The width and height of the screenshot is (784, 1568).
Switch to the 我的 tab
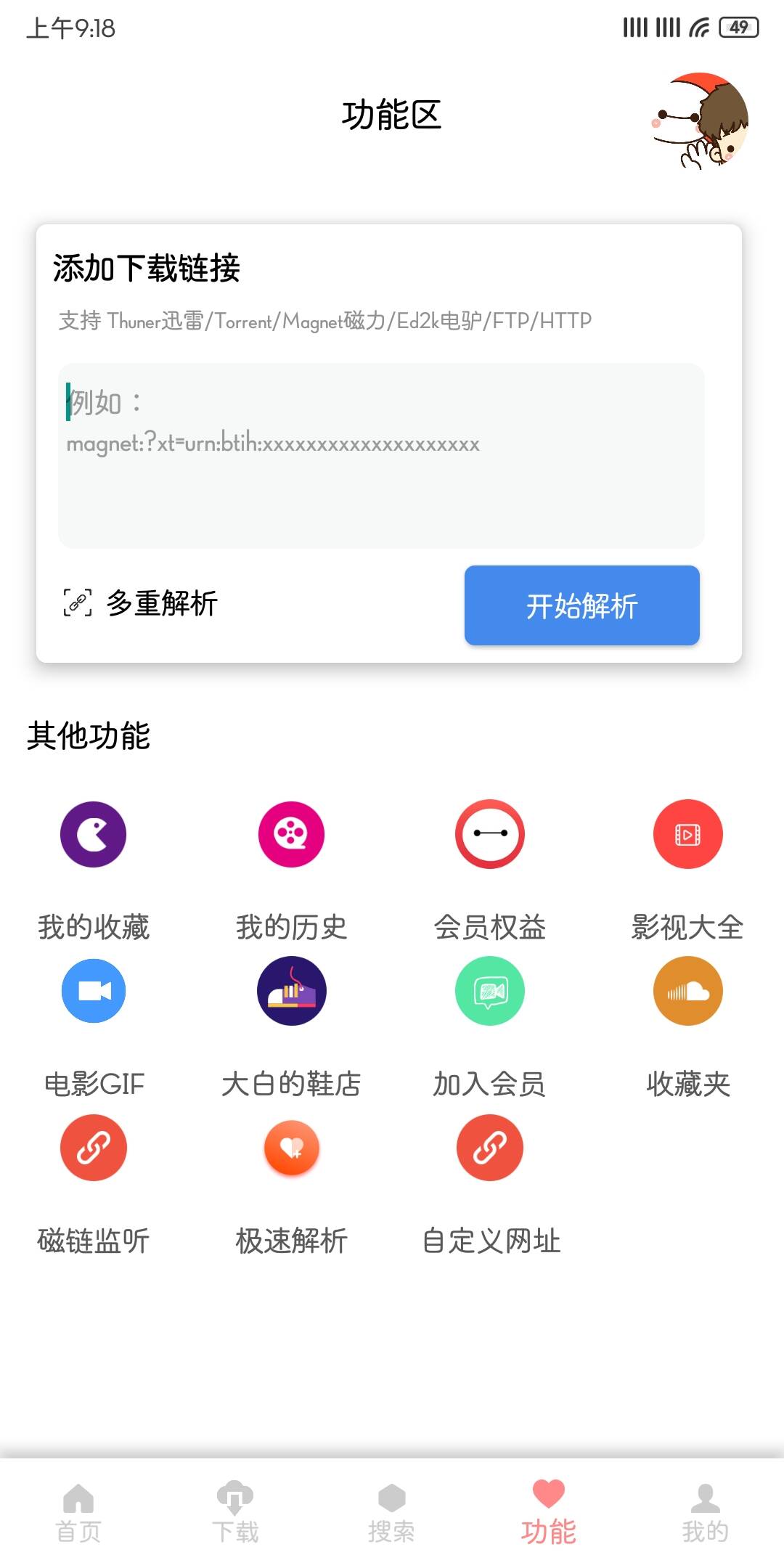tap(705, 1513)
